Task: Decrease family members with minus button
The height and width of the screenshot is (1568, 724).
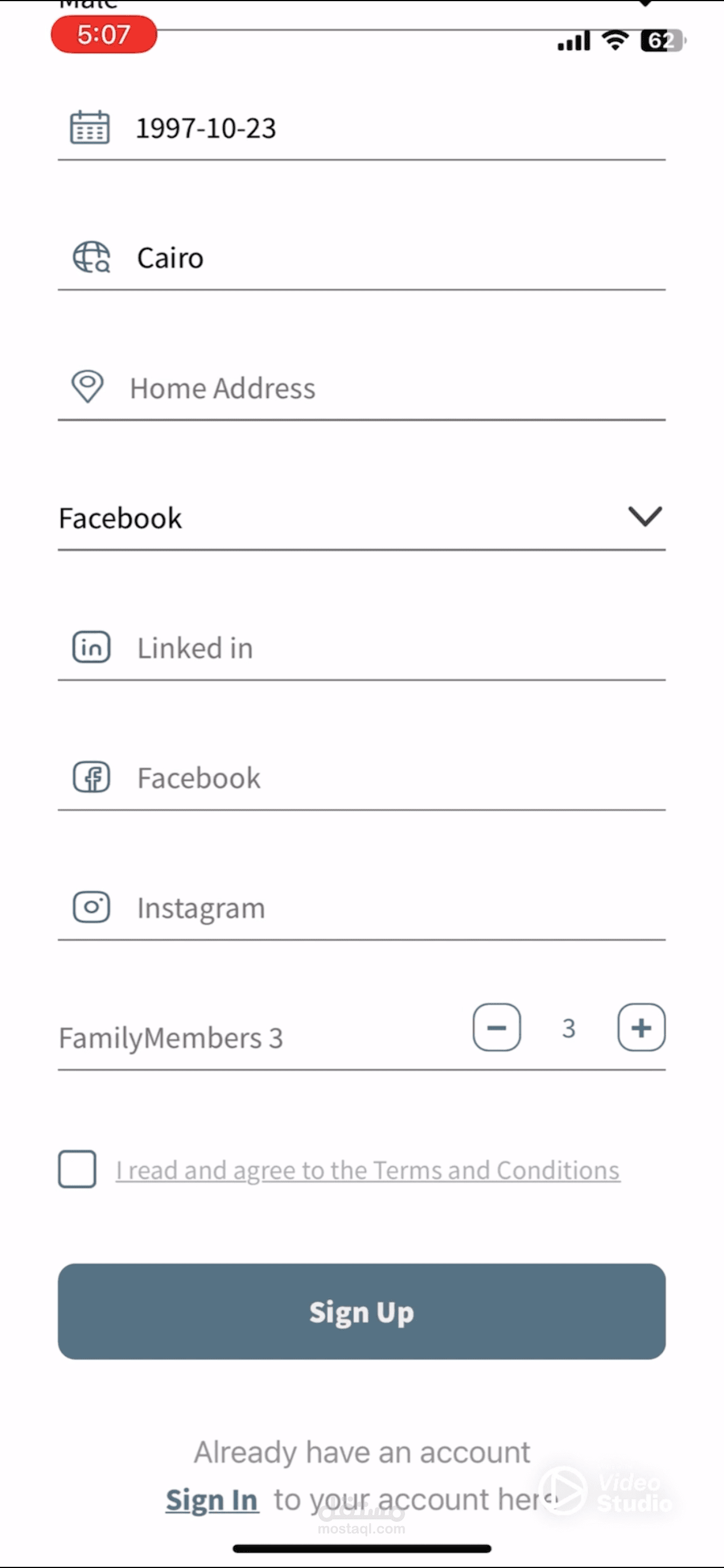Action: [497, 1027]
